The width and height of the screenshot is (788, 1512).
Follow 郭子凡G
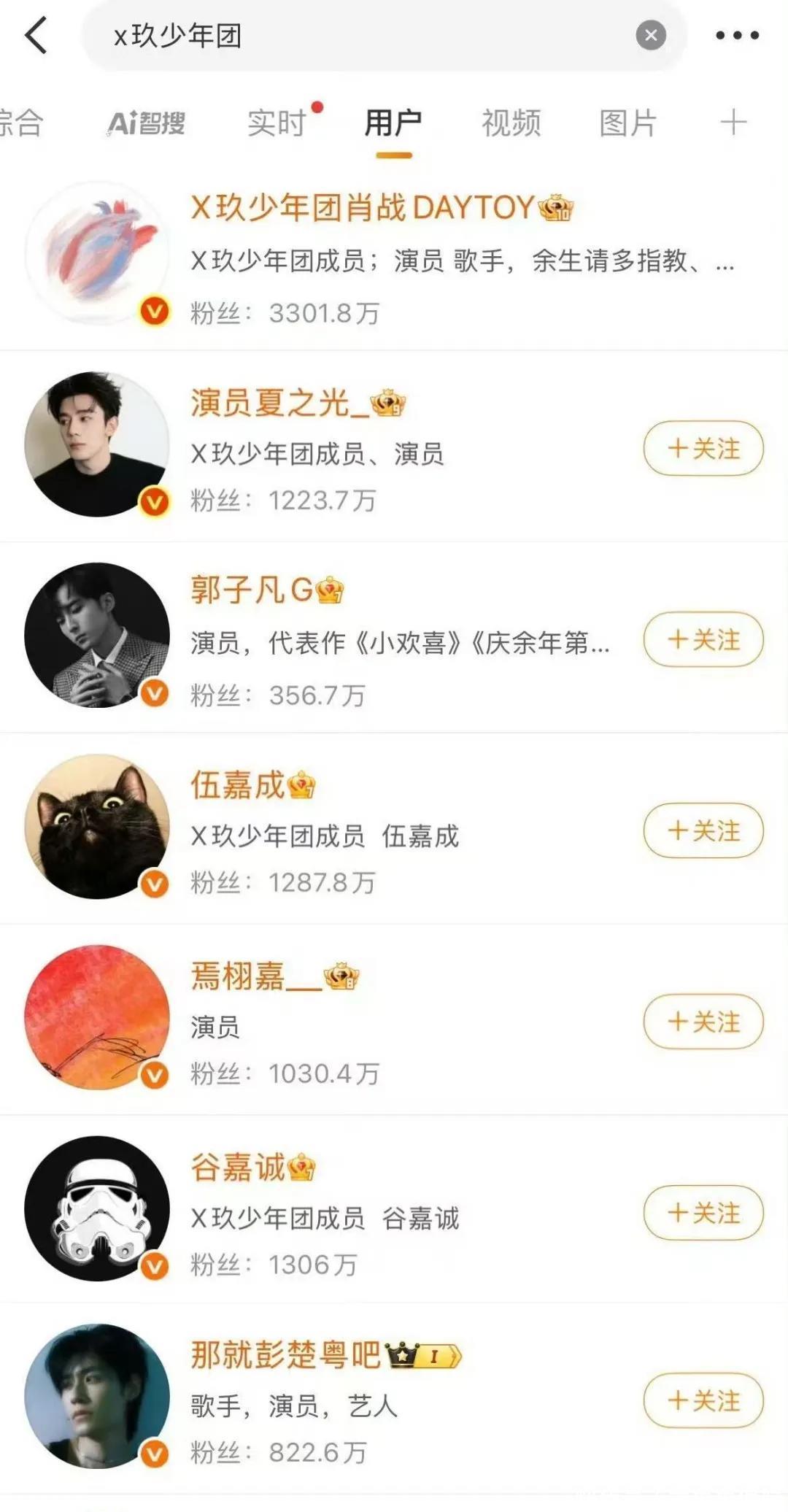703,639
